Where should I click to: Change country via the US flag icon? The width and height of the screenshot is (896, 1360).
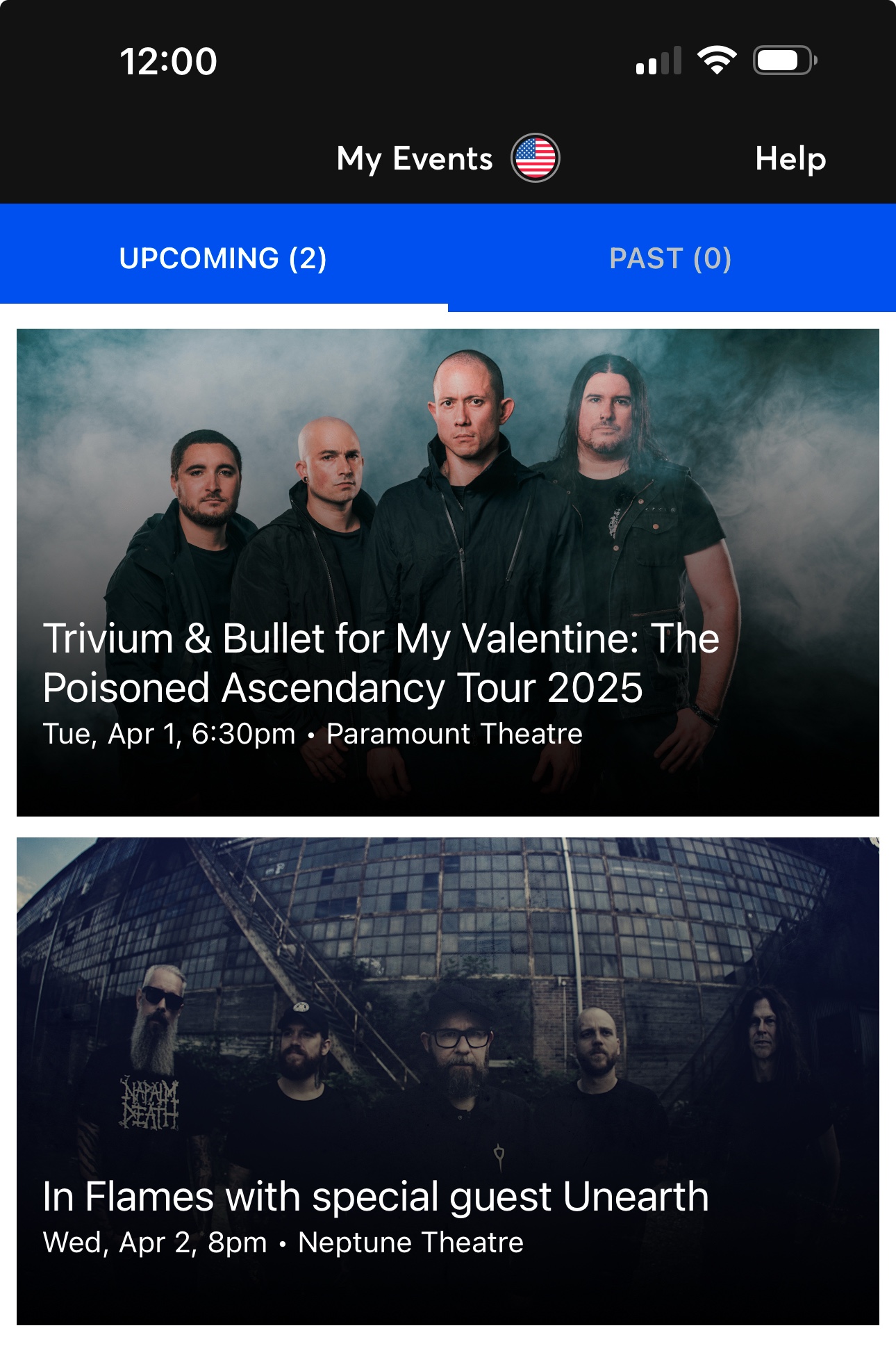tap(535, 158)
